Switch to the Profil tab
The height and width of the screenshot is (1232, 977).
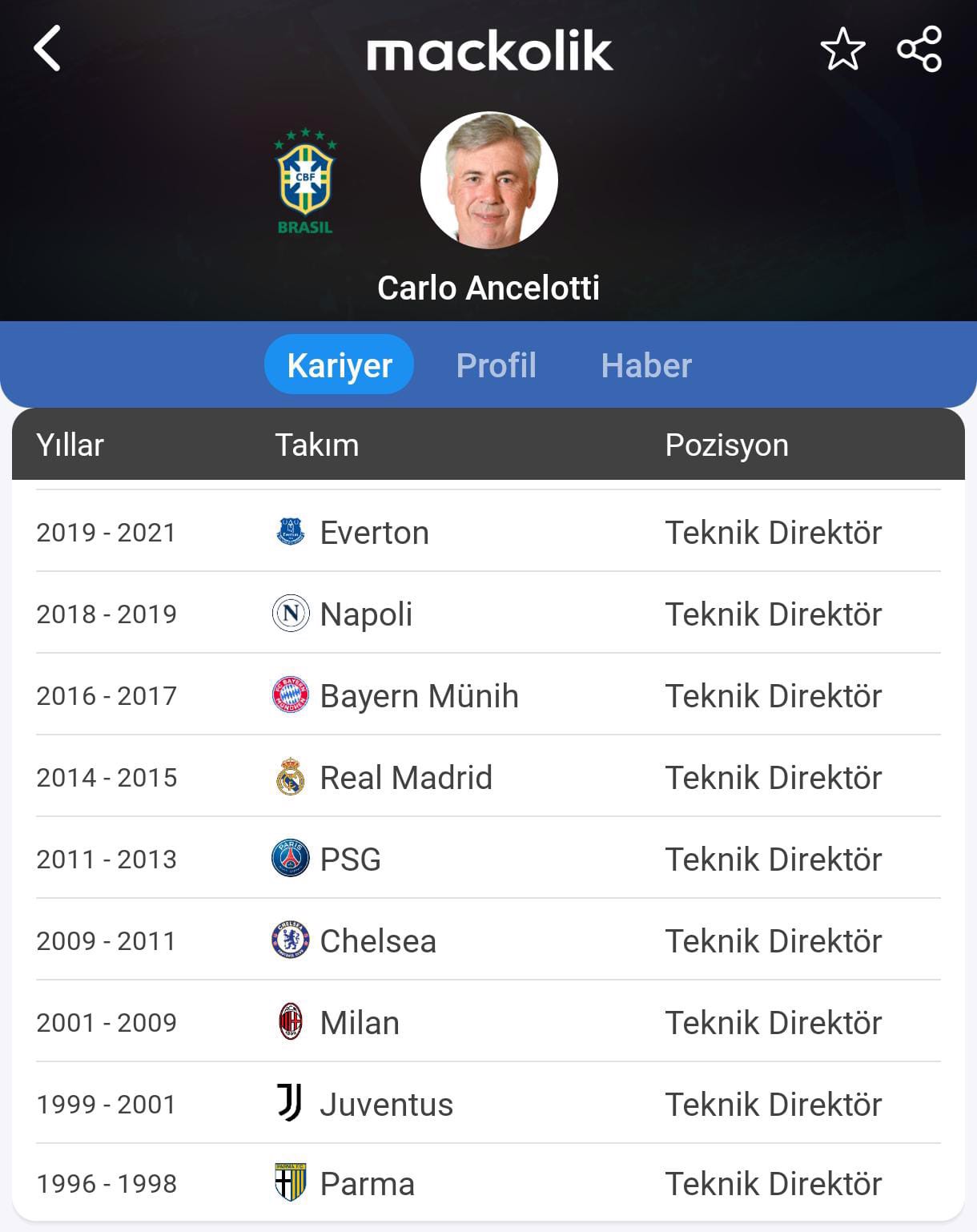coord(496,365)
